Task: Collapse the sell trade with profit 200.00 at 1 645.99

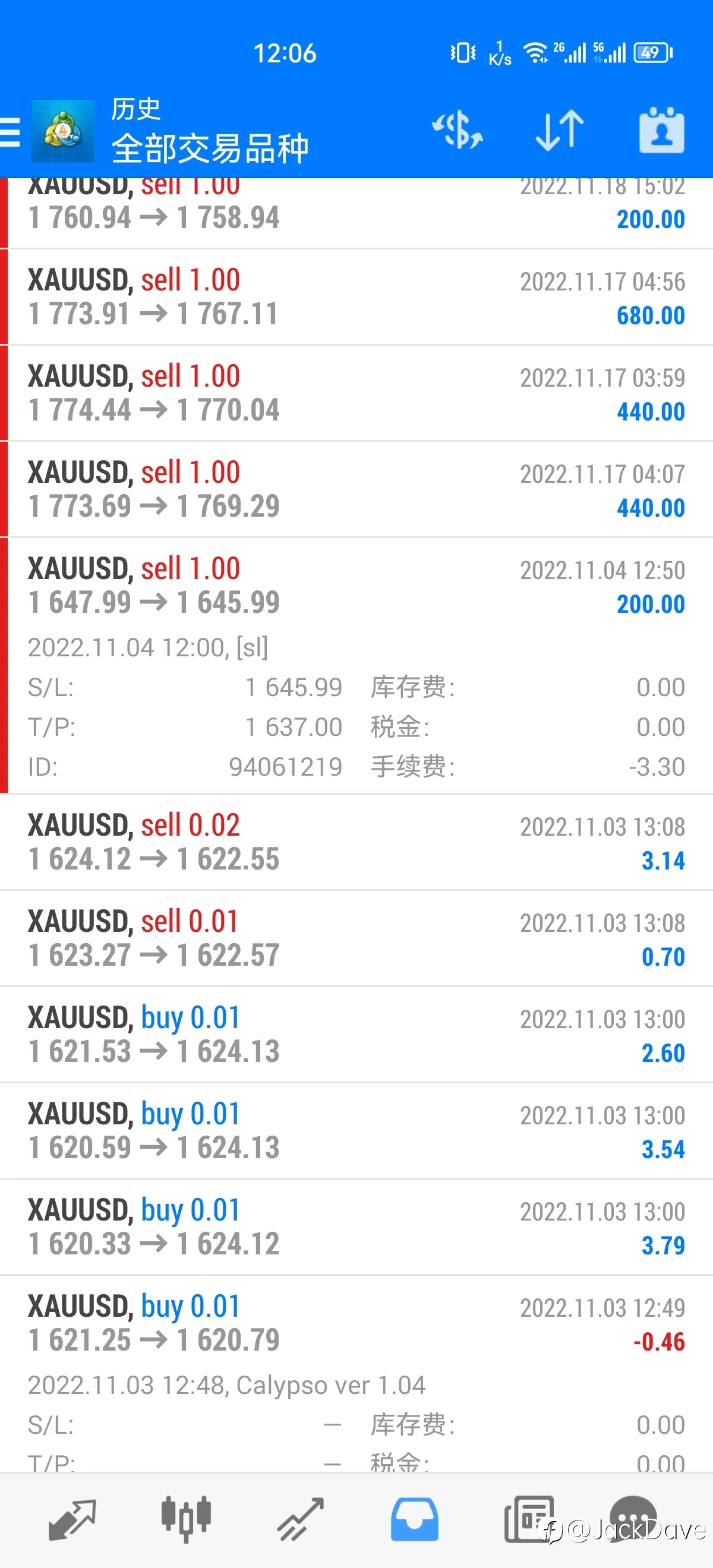Action: tap(356, 666)
